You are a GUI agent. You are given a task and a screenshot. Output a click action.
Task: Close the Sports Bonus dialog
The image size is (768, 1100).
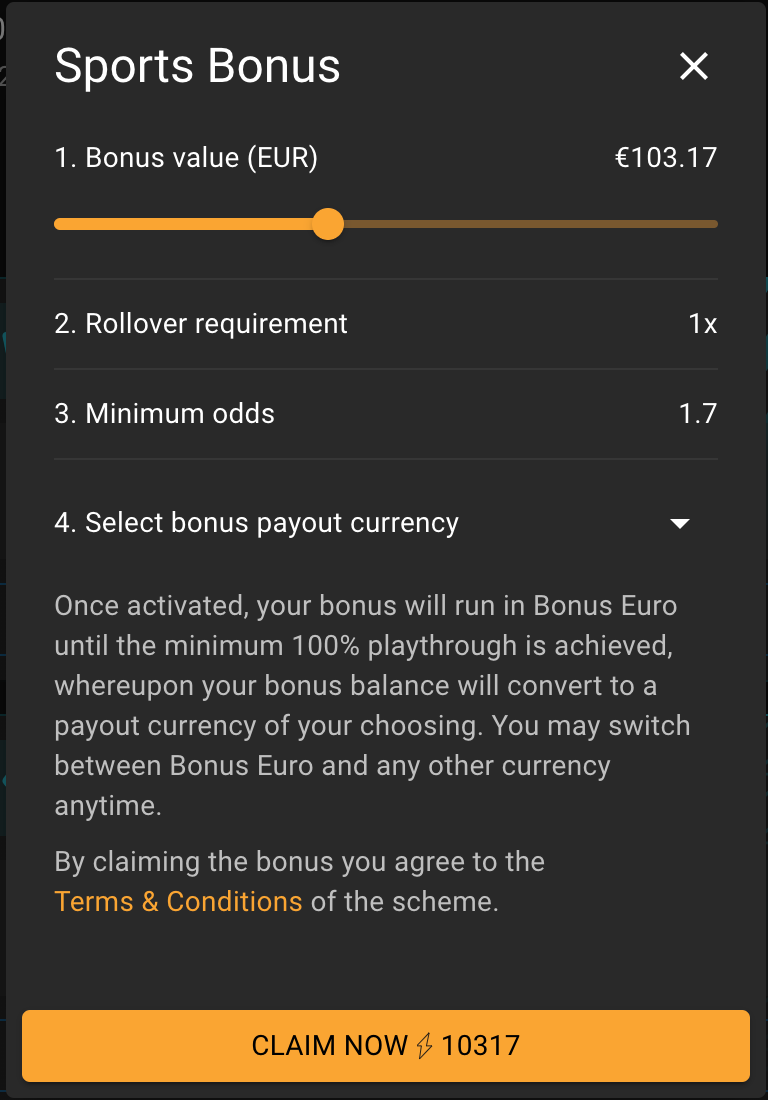[693, 67]
